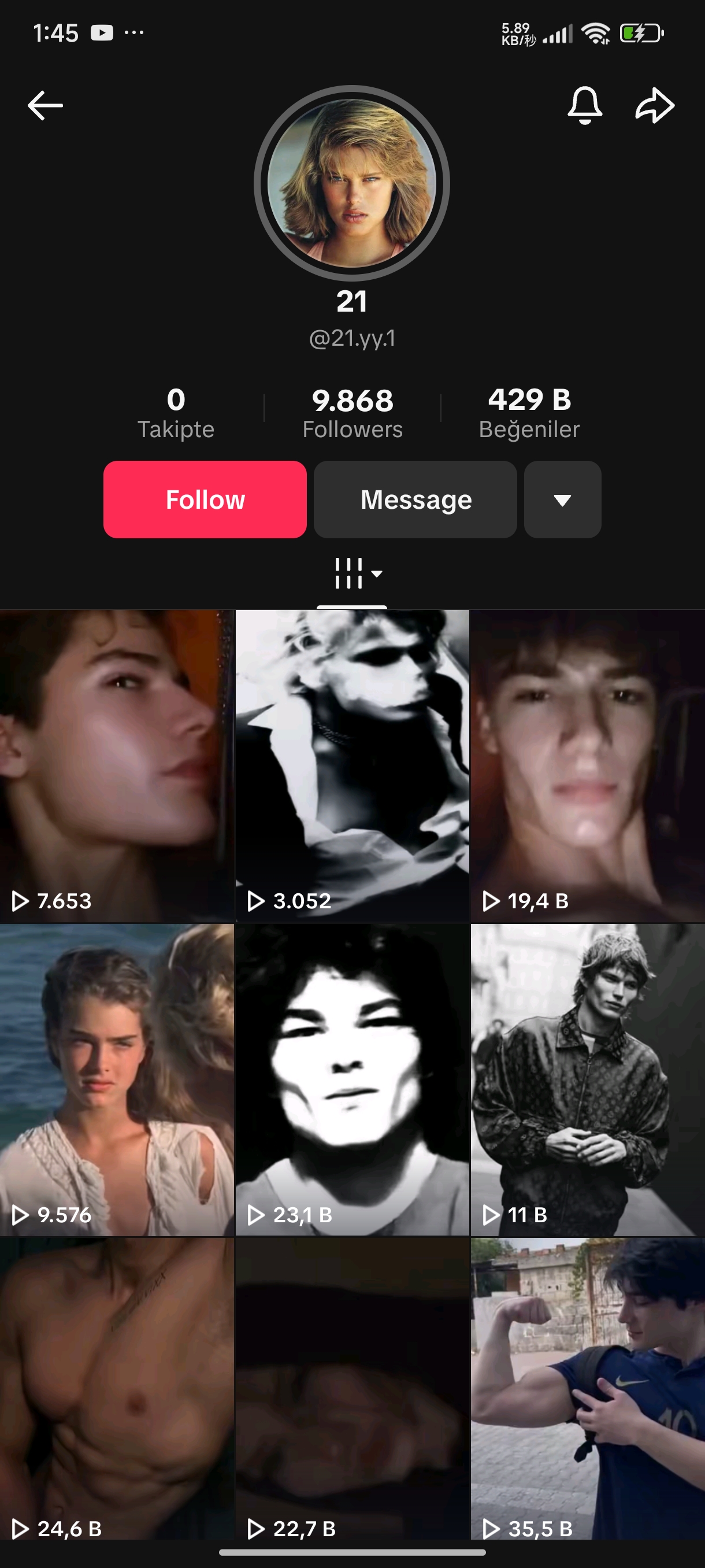Play the video with 3.052 views
The height and width of the screenshot is (1568, 705).
(352, 765)
